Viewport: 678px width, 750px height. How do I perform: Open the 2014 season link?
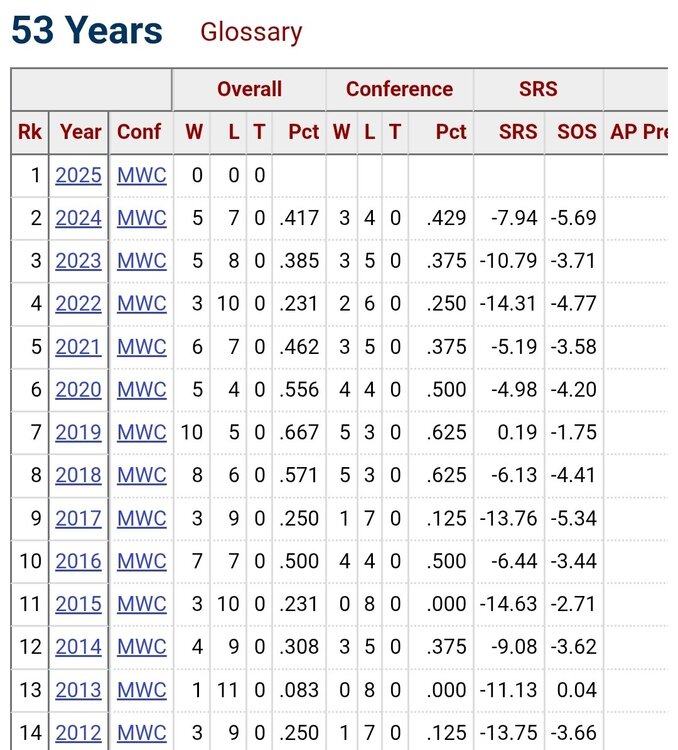(78, 647)
